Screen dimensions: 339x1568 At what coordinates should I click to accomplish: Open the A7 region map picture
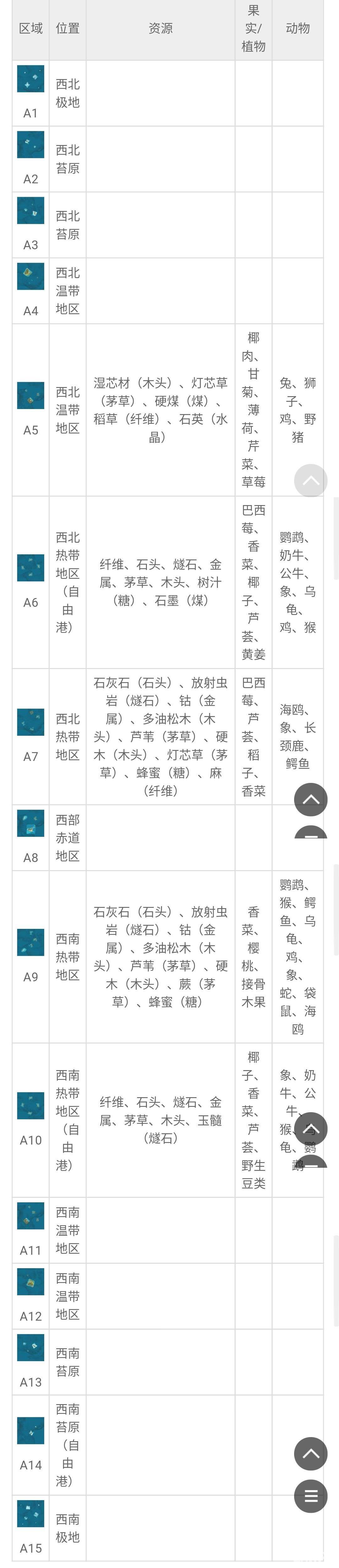click(30, 722)
